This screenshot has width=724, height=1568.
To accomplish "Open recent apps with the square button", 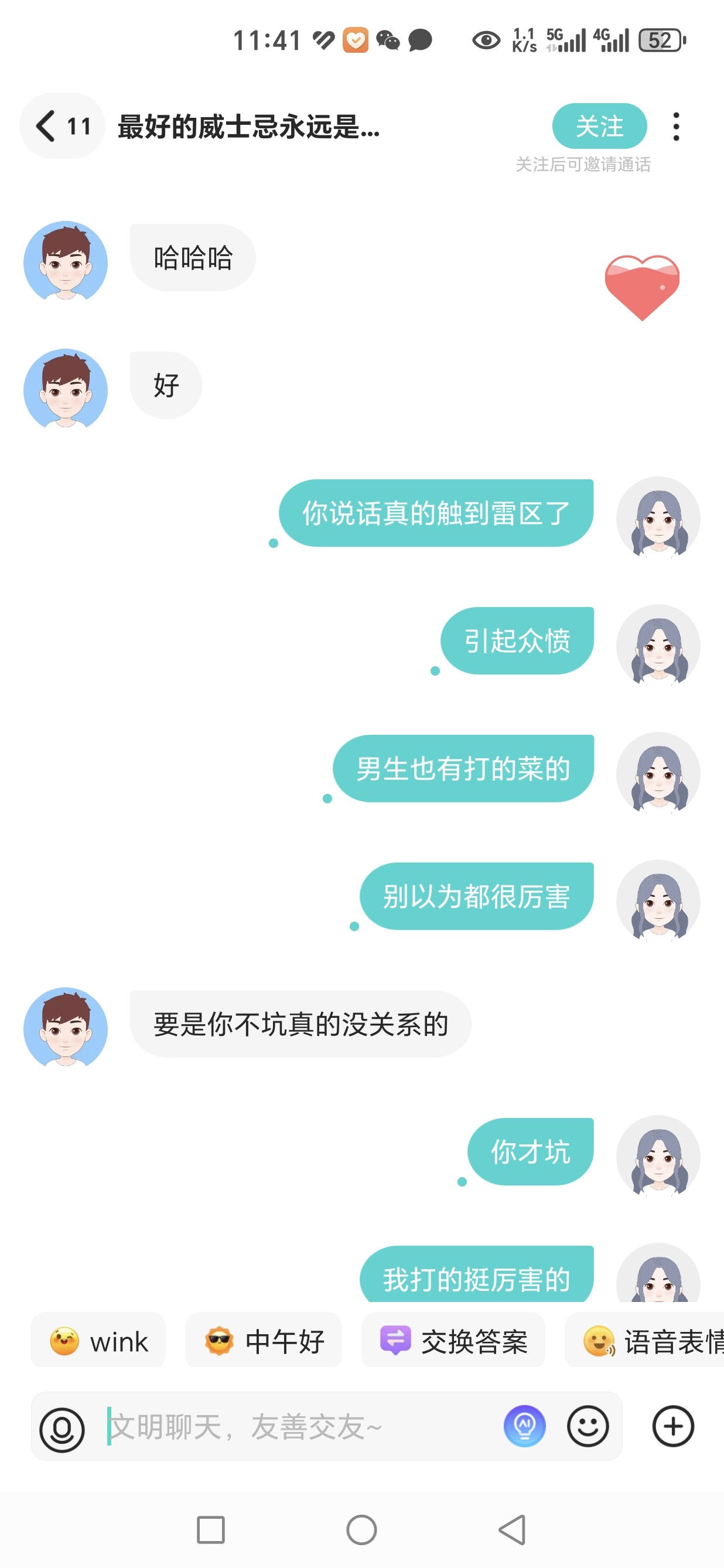I will (x=210, y=1530).
